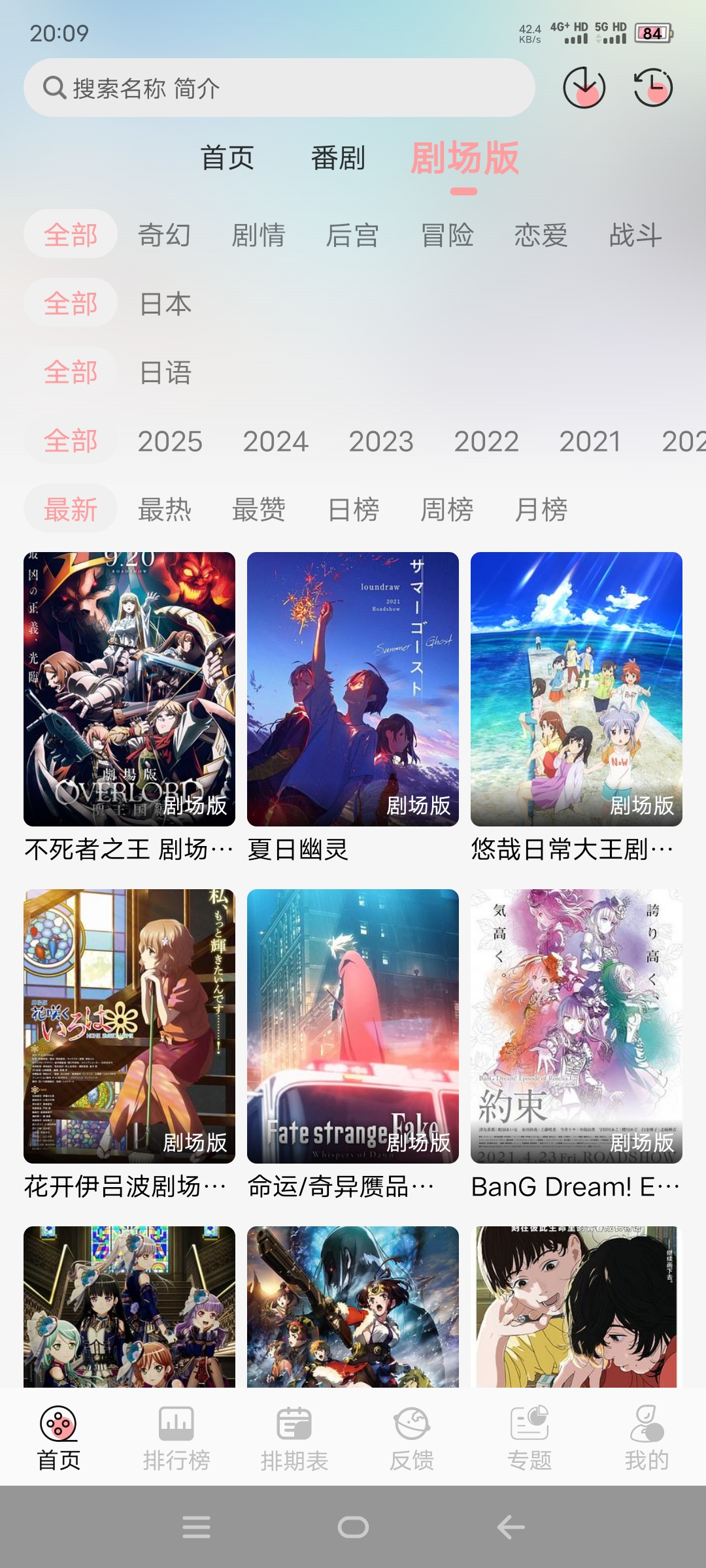Open the 夏日幽灵 movie title link
Viewport: 706px width, 1568px height.
[x=297, y=849]
